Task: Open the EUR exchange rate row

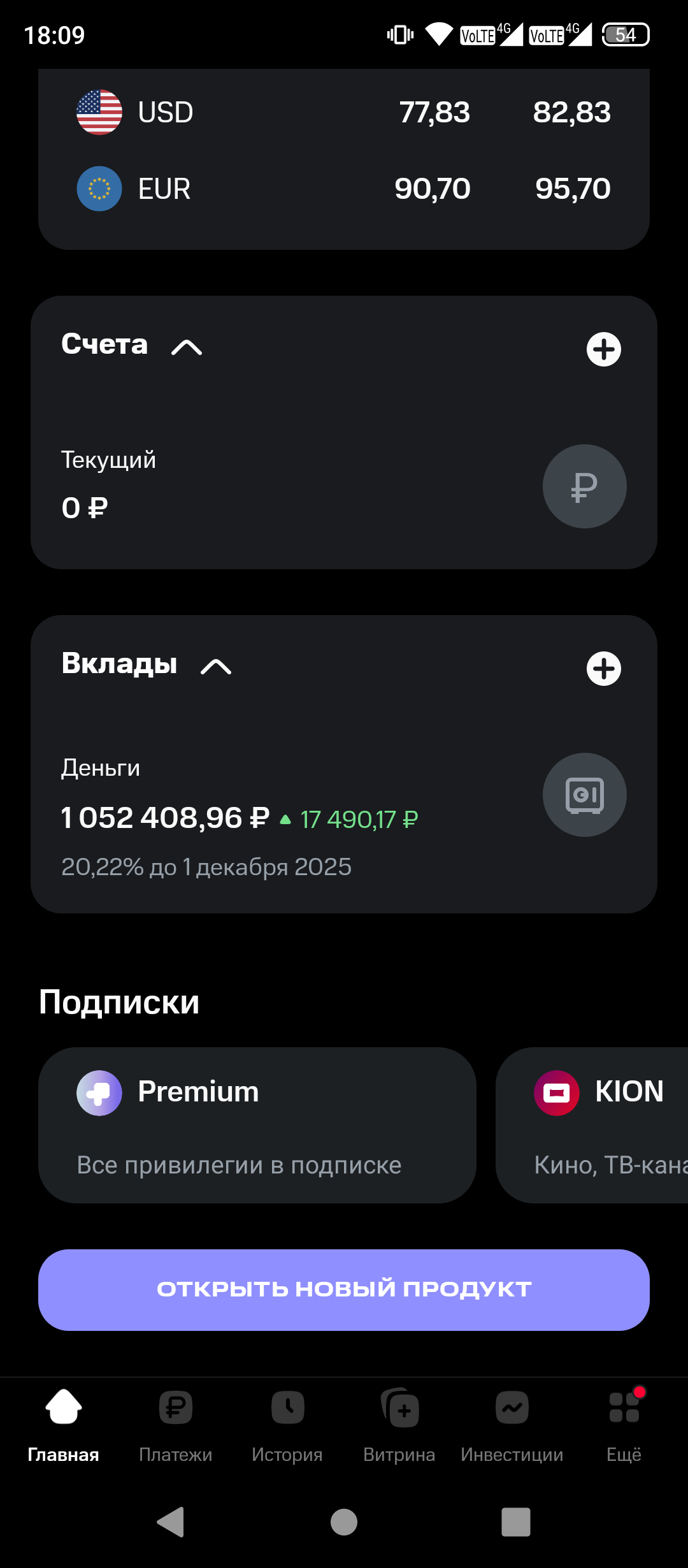Action: tap(344, 189)
